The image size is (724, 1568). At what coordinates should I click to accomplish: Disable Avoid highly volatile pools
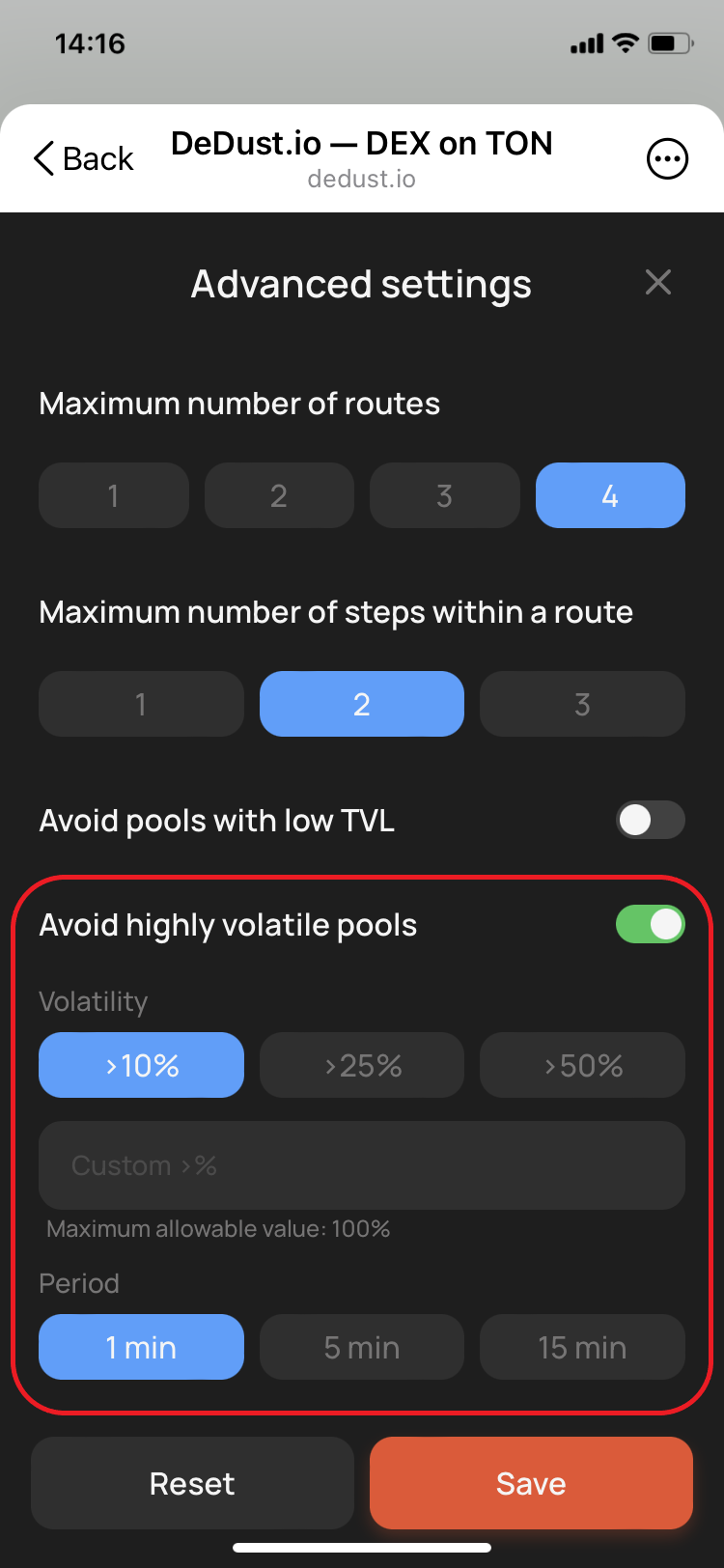coord(650,924)
